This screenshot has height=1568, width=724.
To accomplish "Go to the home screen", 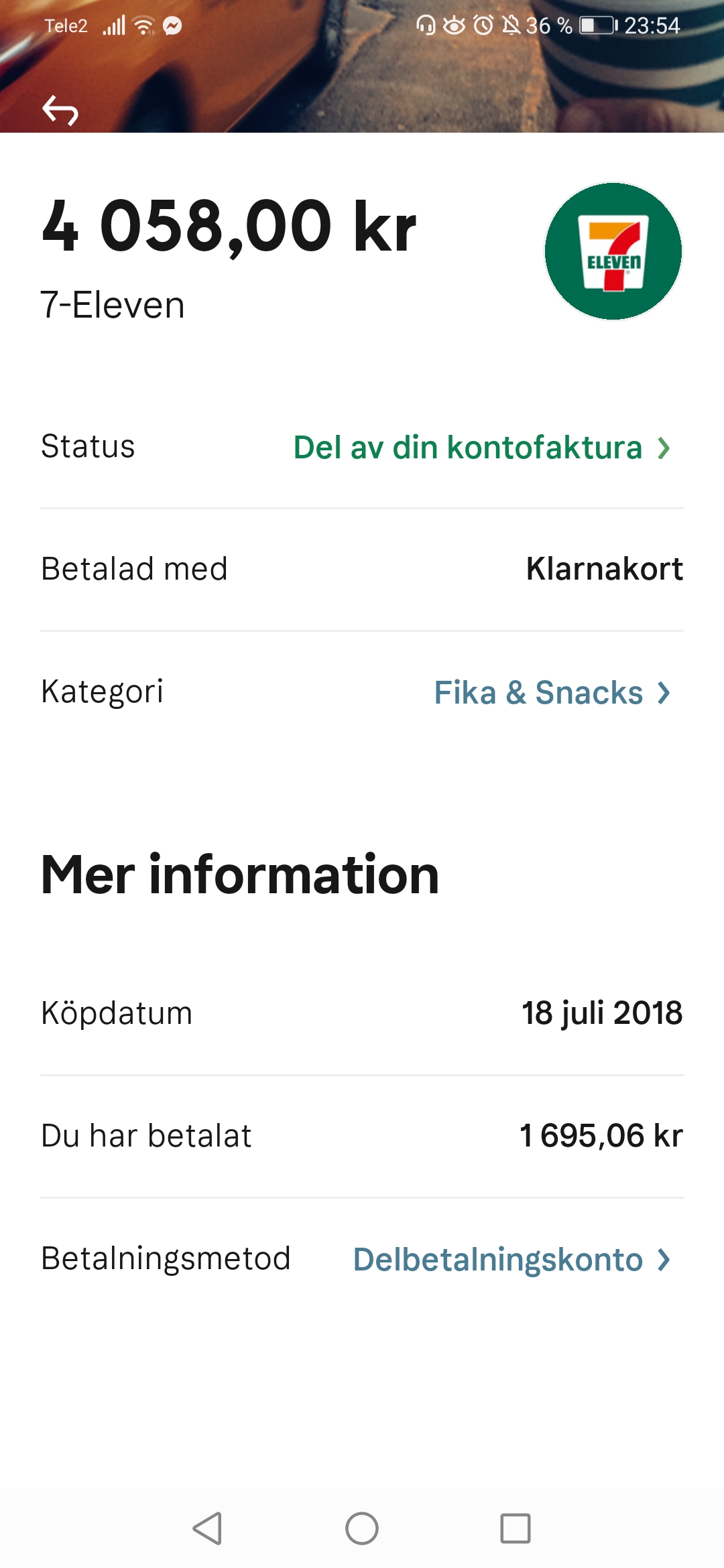I will tap(362, 1528).
